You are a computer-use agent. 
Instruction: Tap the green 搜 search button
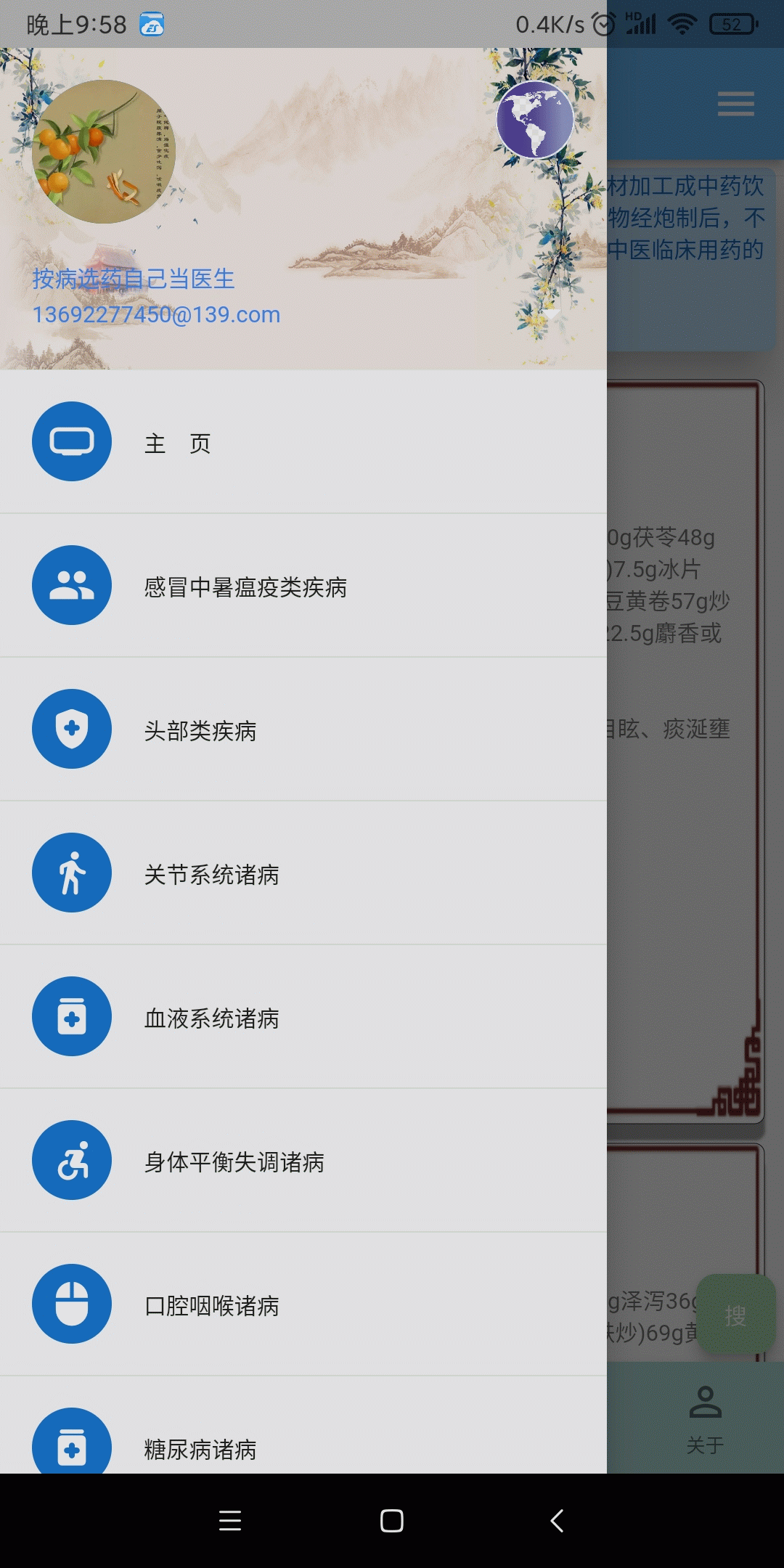[735, 1315]
